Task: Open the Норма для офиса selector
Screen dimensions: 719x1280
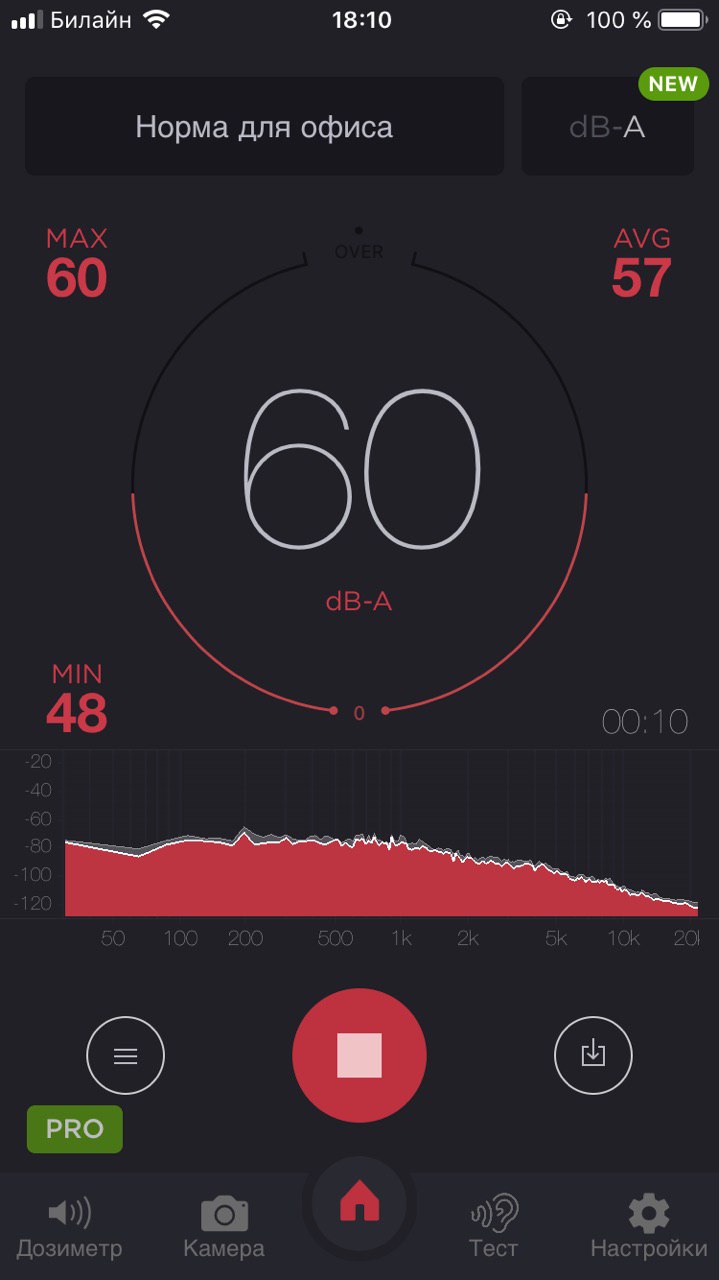Action: pyautogui.click(x=265, y=127)
